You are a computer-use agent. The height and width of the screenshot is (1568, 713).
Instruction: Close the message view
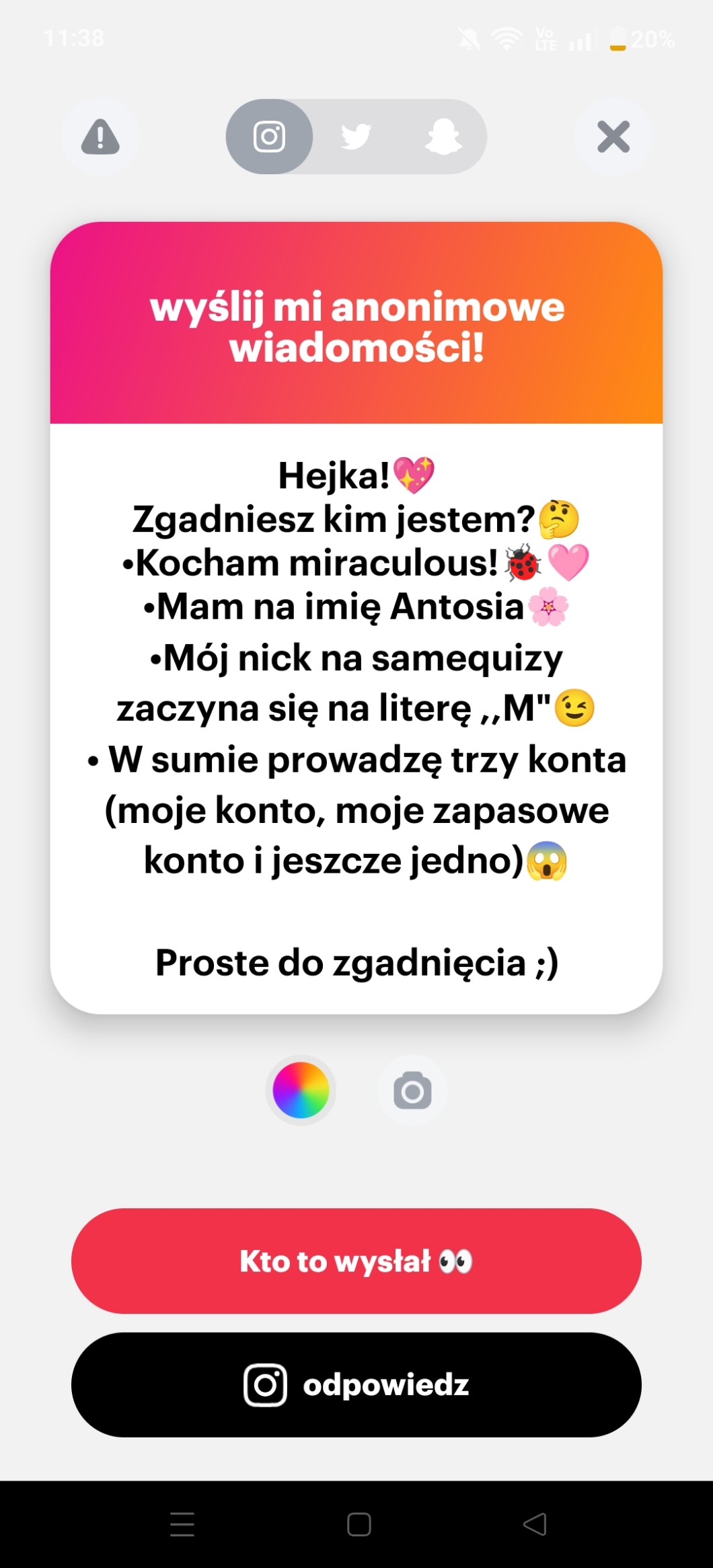(613, 137)
